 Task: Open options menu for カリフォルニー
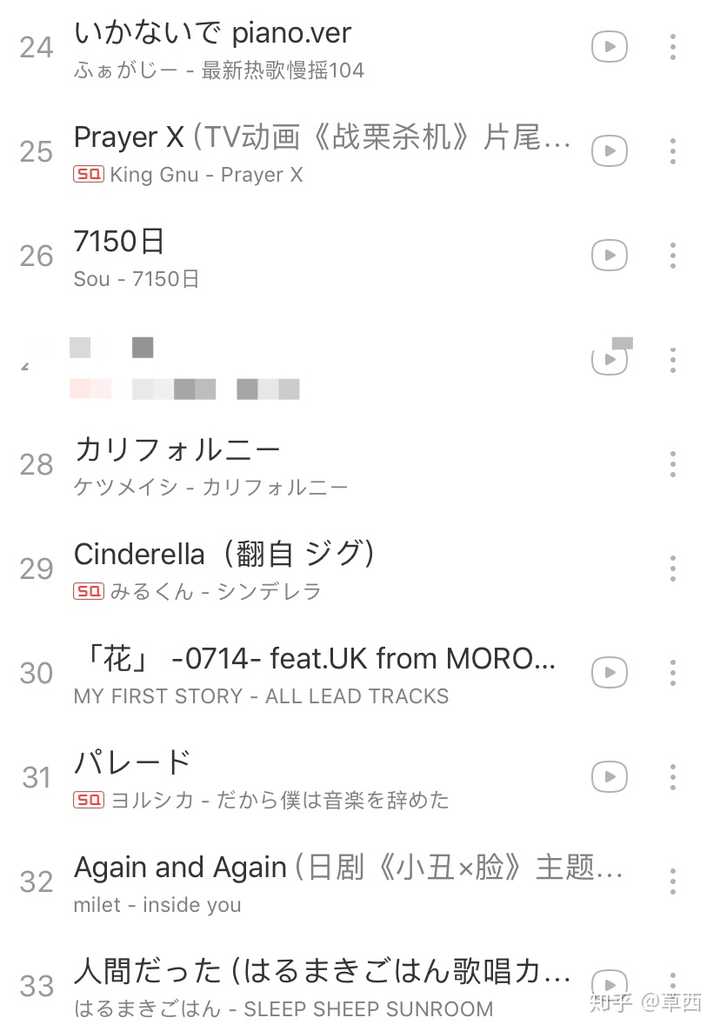pos(672,464)
